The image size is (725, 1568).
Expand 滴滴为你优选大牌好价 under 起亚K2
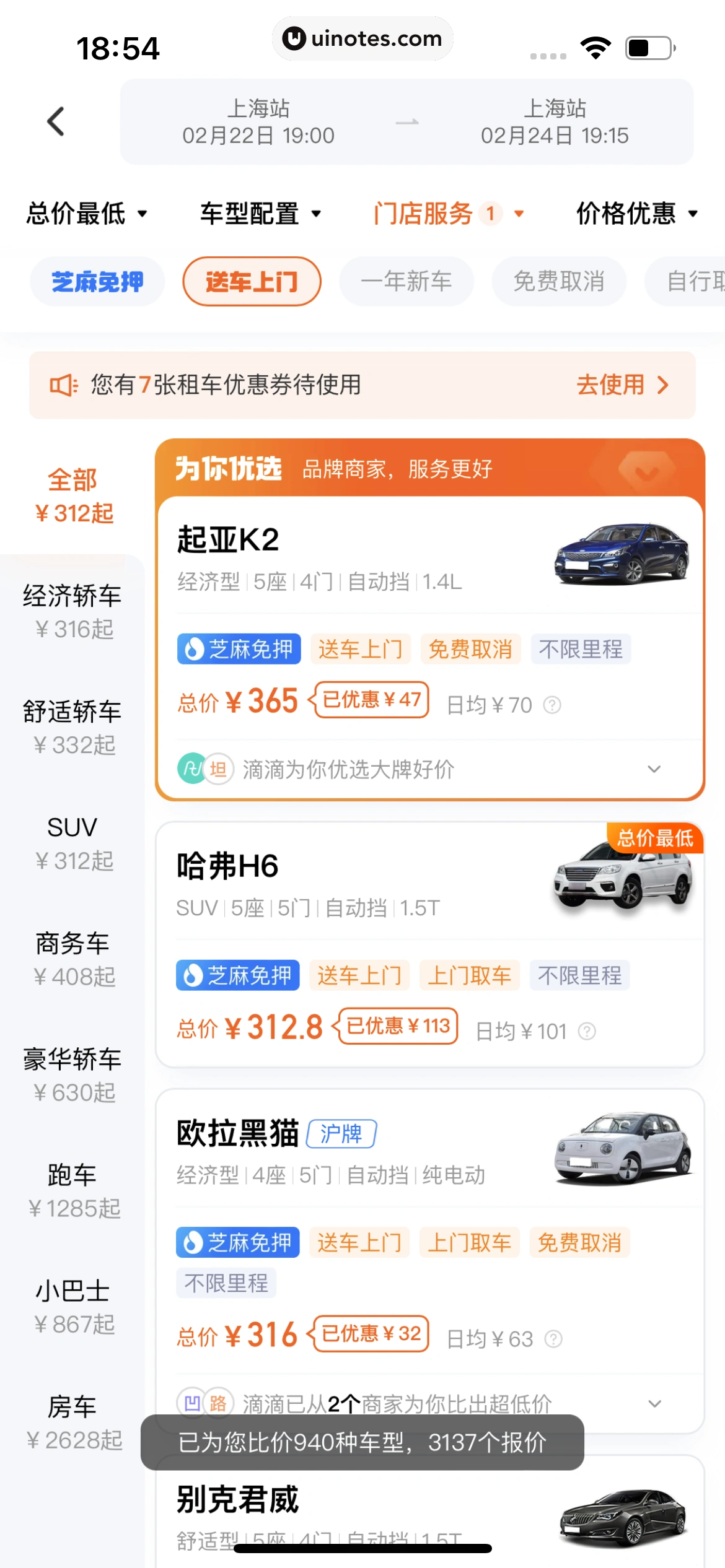pos(654,769)
